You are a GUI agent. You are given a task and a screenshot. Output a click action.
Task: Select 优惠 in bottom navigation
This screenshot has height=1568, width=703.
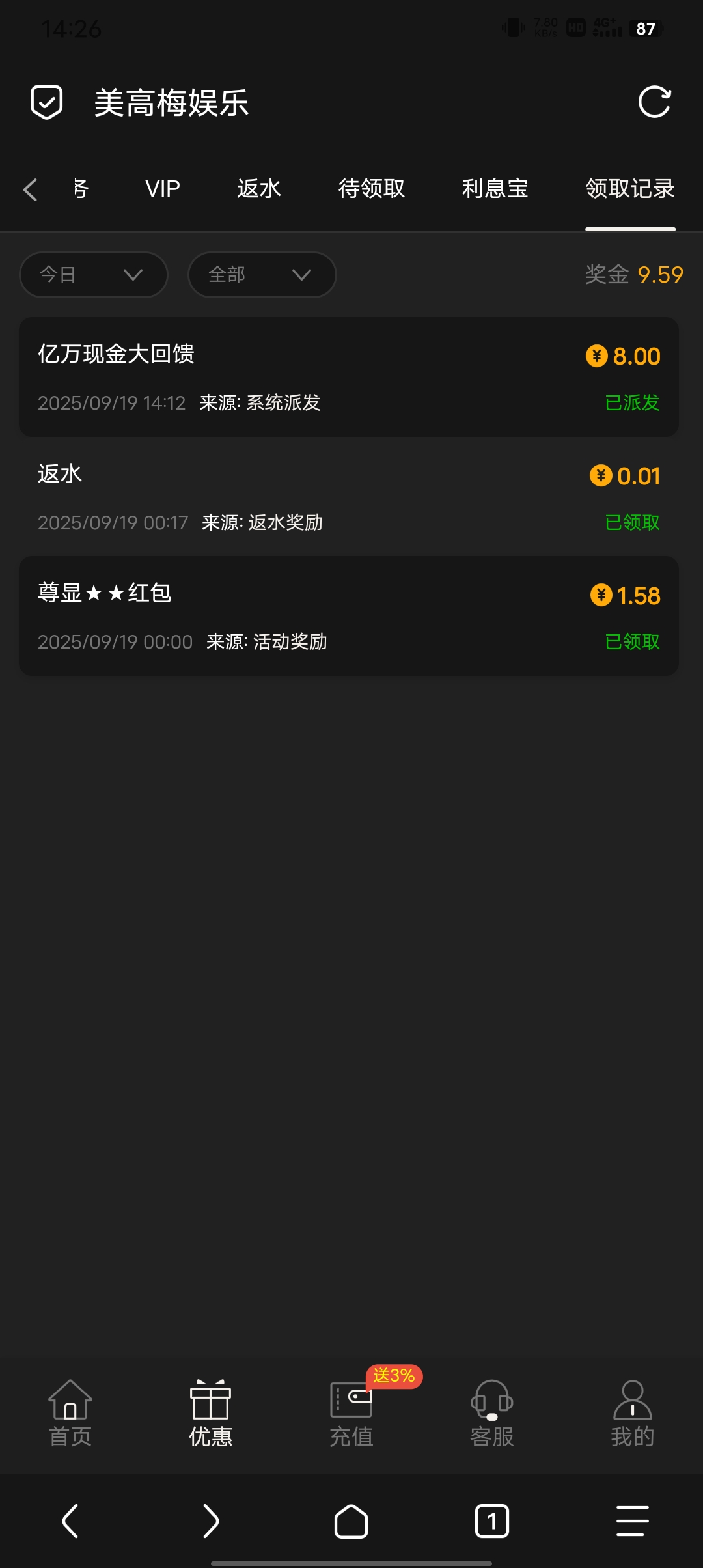click(x=210, y=1411)
